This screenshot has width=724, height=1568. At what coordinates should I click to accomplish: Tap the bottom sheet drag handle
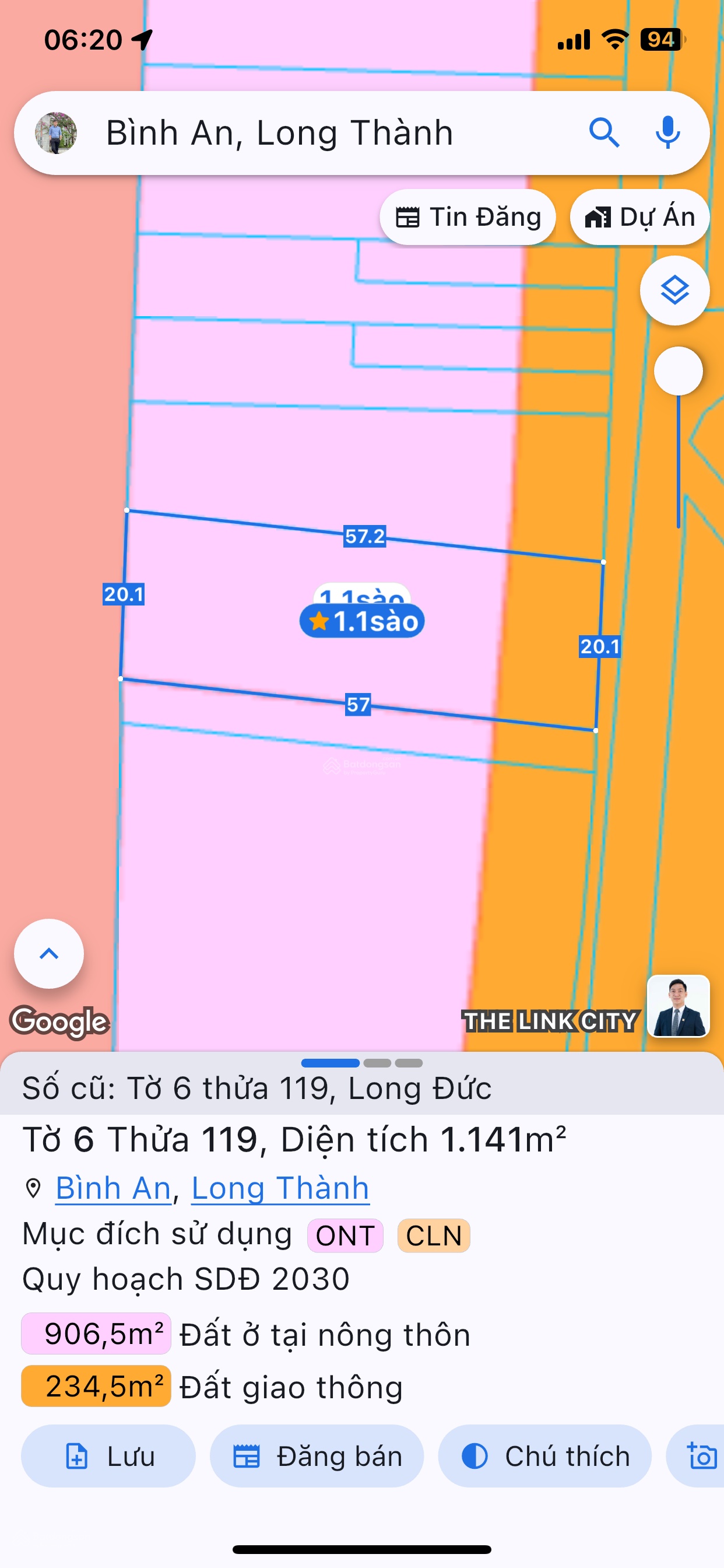[x=362, y=1063]
